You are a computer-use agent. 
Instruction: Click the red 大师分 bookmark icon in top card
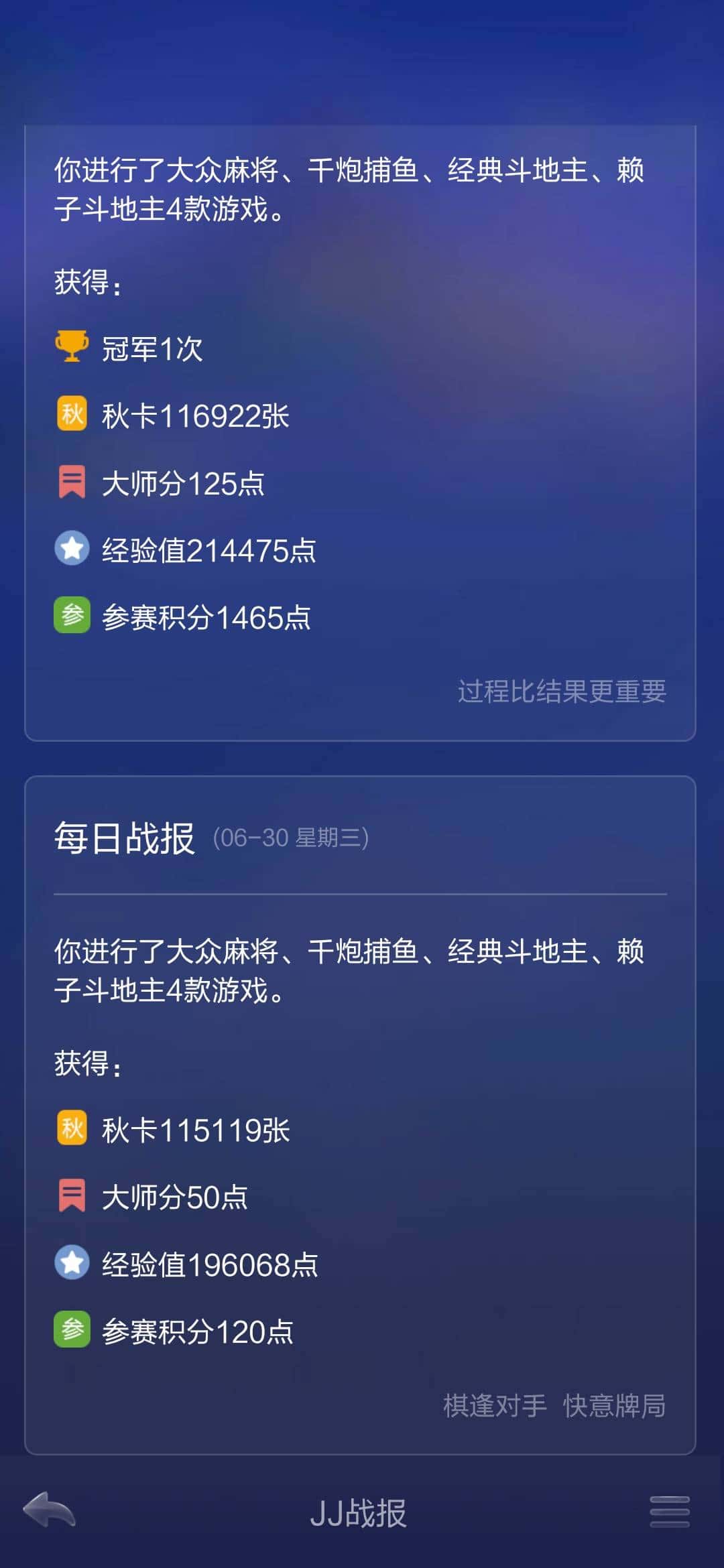coord(72,482)
